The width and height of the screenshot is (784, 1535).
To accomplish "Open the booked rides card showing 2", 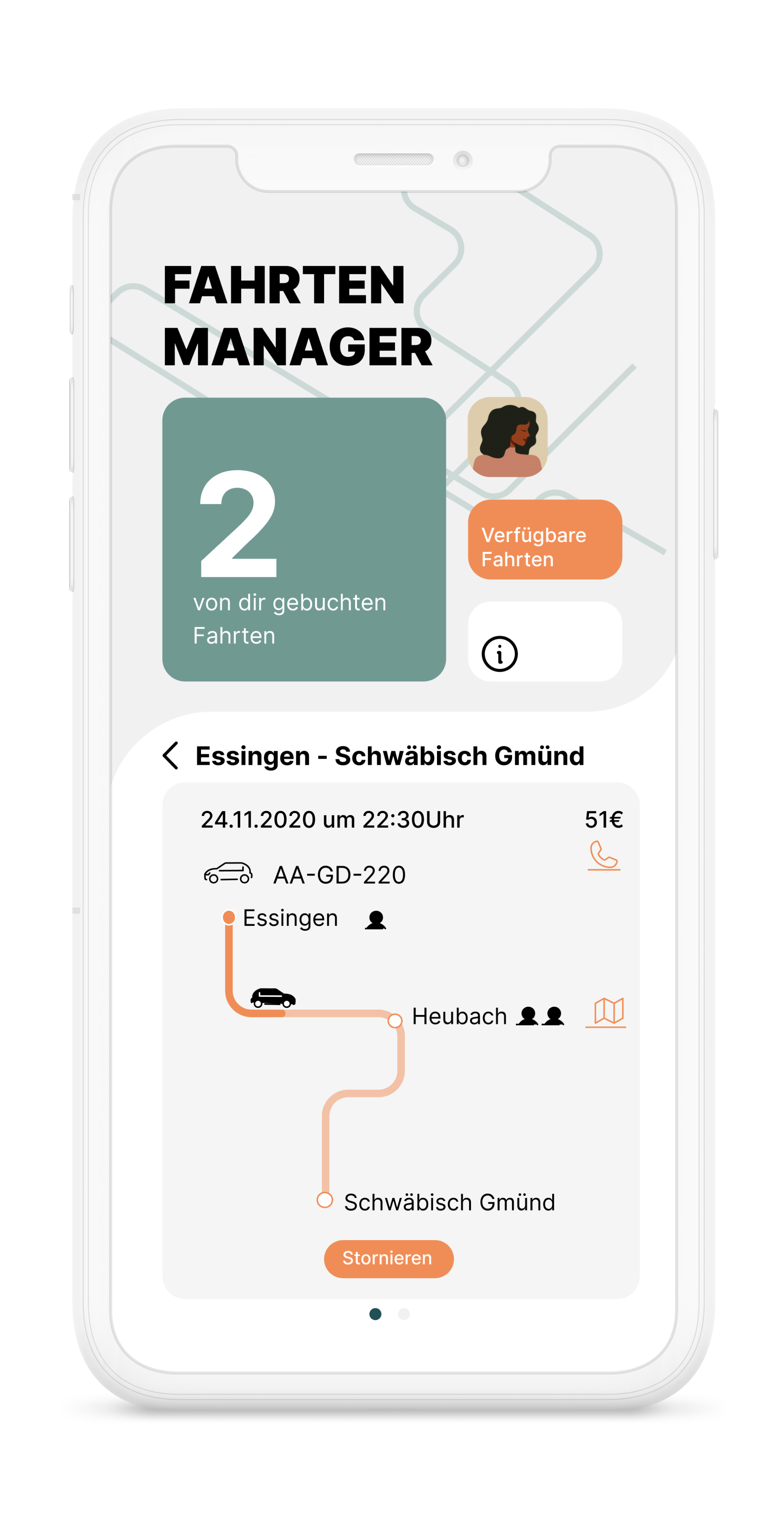I will 304,539.
